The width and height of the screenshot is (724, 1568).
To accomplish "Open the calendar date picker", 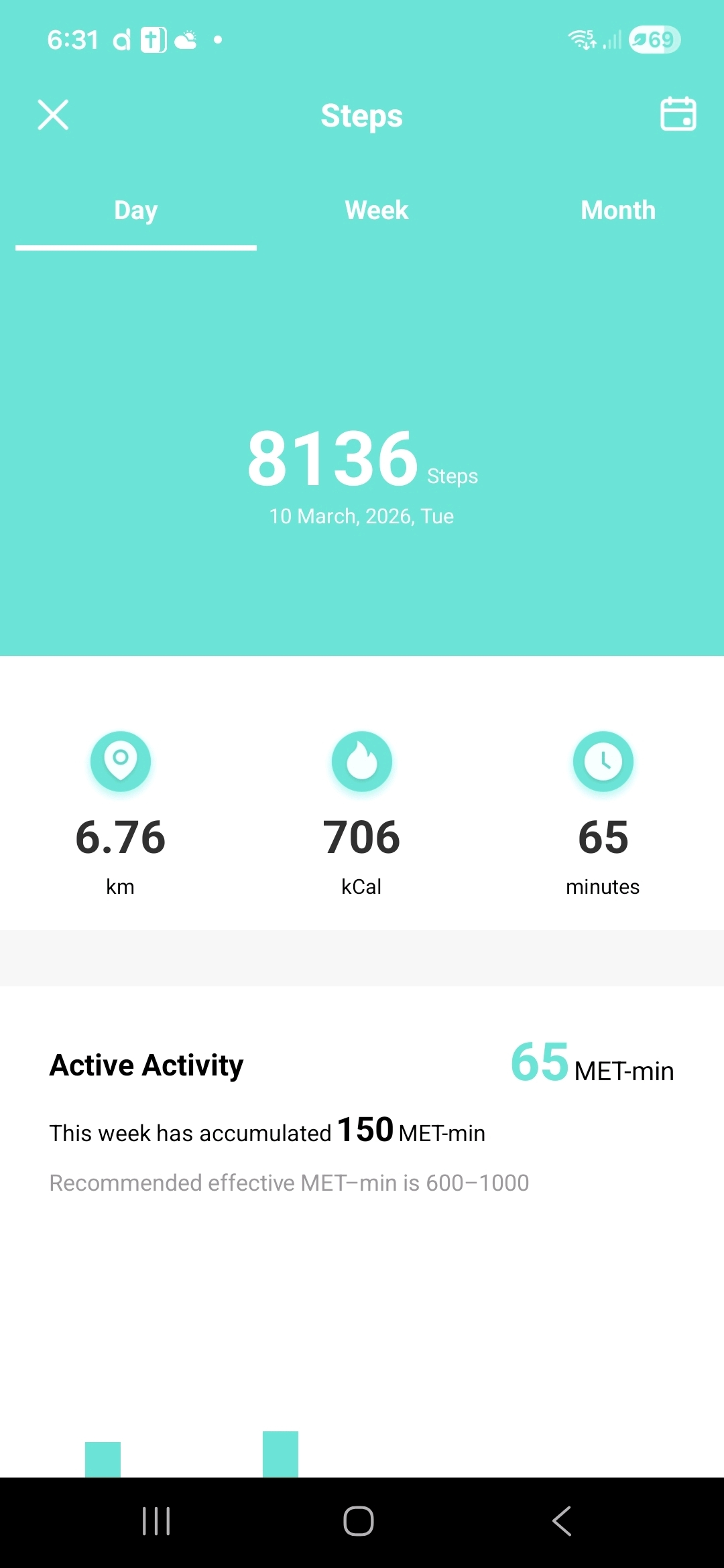I will point(678,114).
